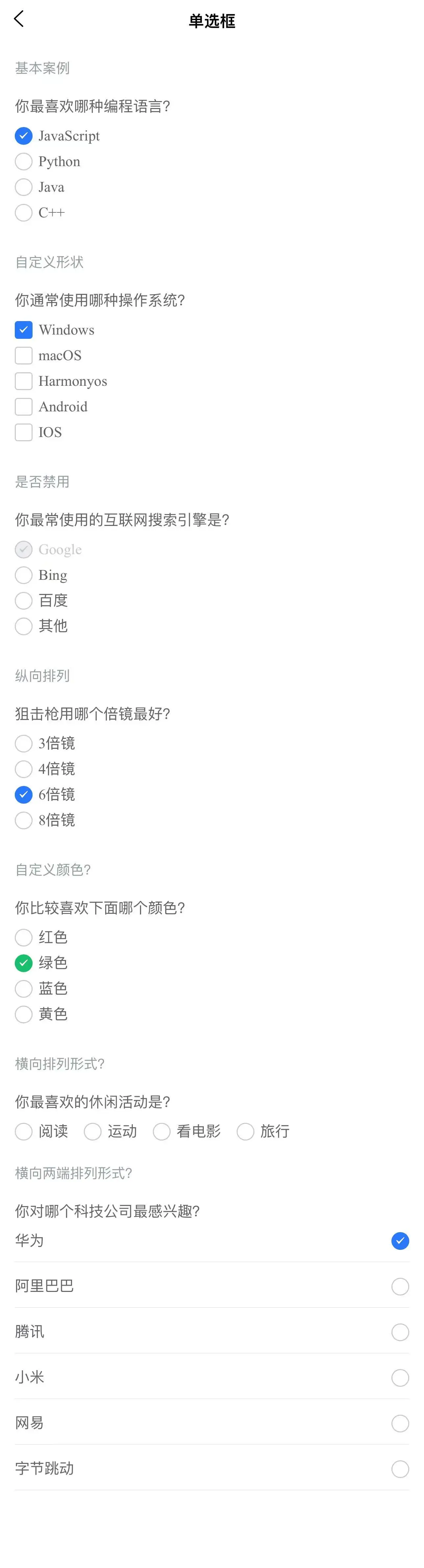Pick 黄色 as favorite color

pos(24,1014)
